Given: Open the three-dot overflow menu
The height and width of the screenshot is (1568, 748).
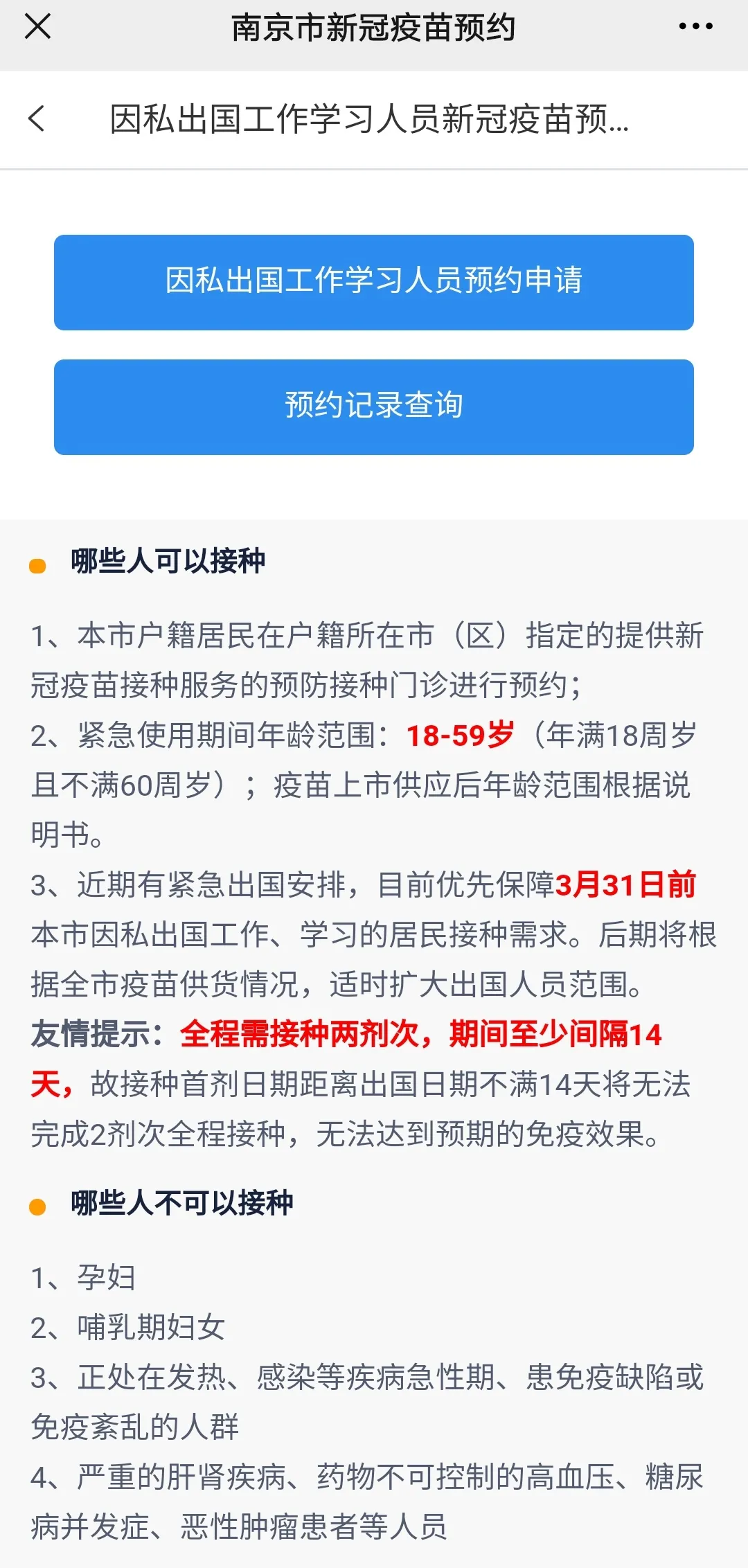Looking at the screenshot, I should pyautogui.click(x=695, y=26).
